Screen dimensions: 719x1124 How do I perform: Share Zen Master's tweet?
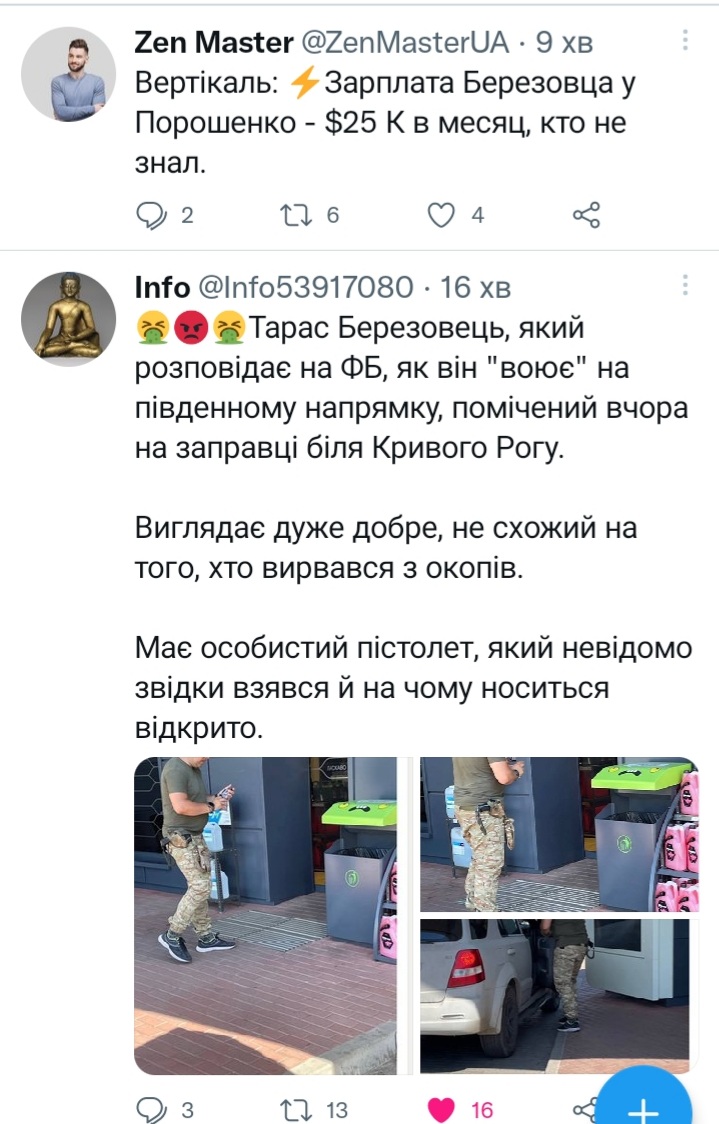pyautogui.click(x=586, y=215)
